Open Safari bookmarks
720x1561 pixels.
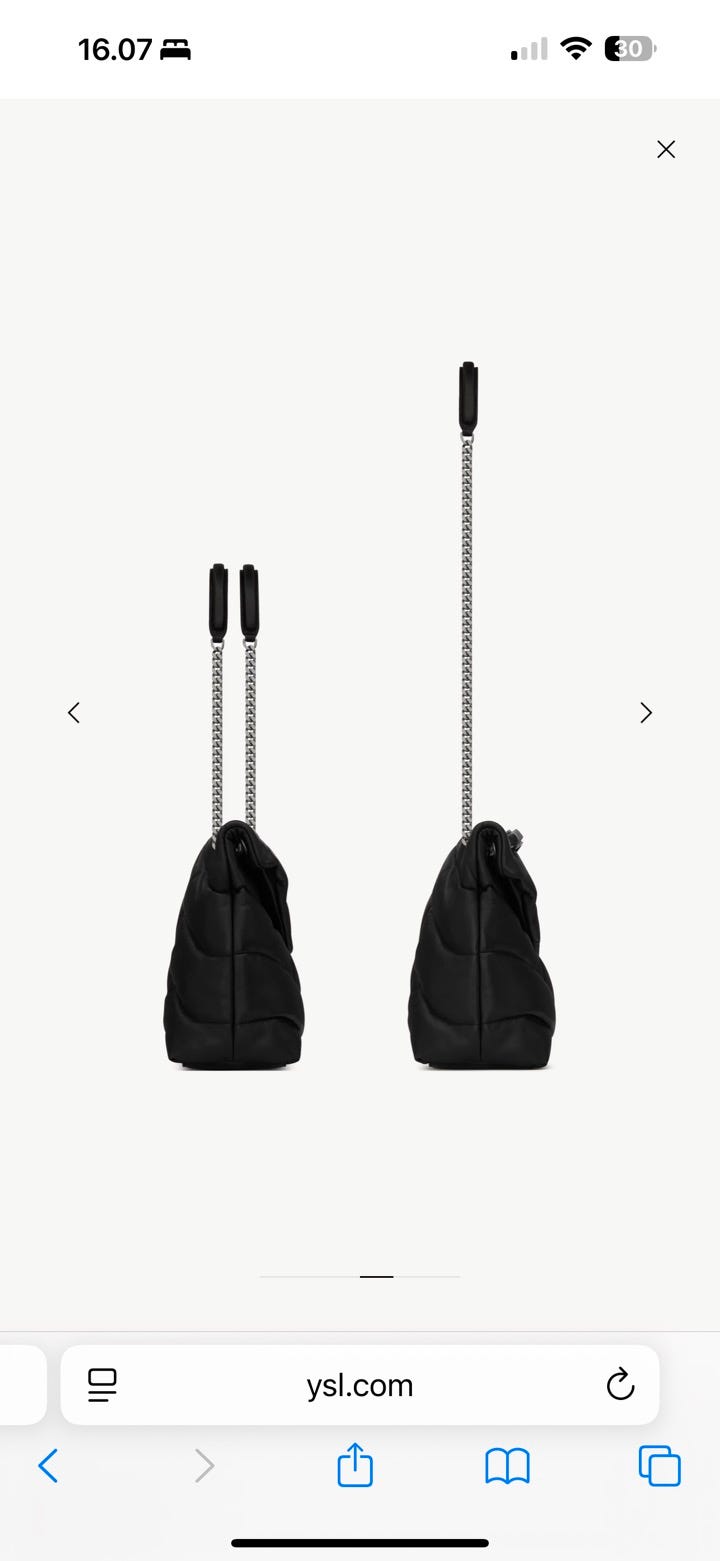(507, 1467)
